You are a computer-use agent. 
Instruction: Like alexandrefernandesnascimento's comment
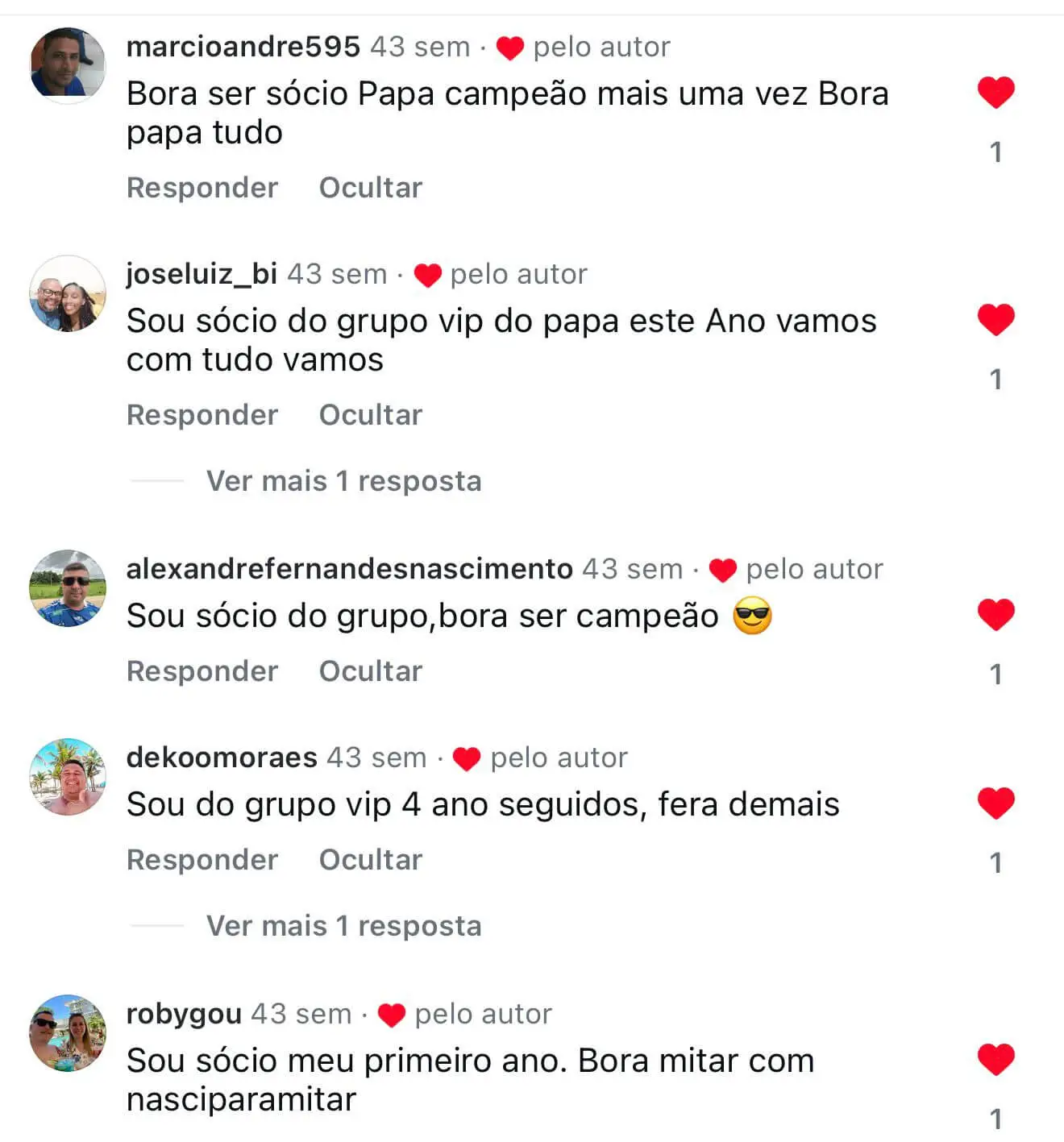tap(995, 615)
